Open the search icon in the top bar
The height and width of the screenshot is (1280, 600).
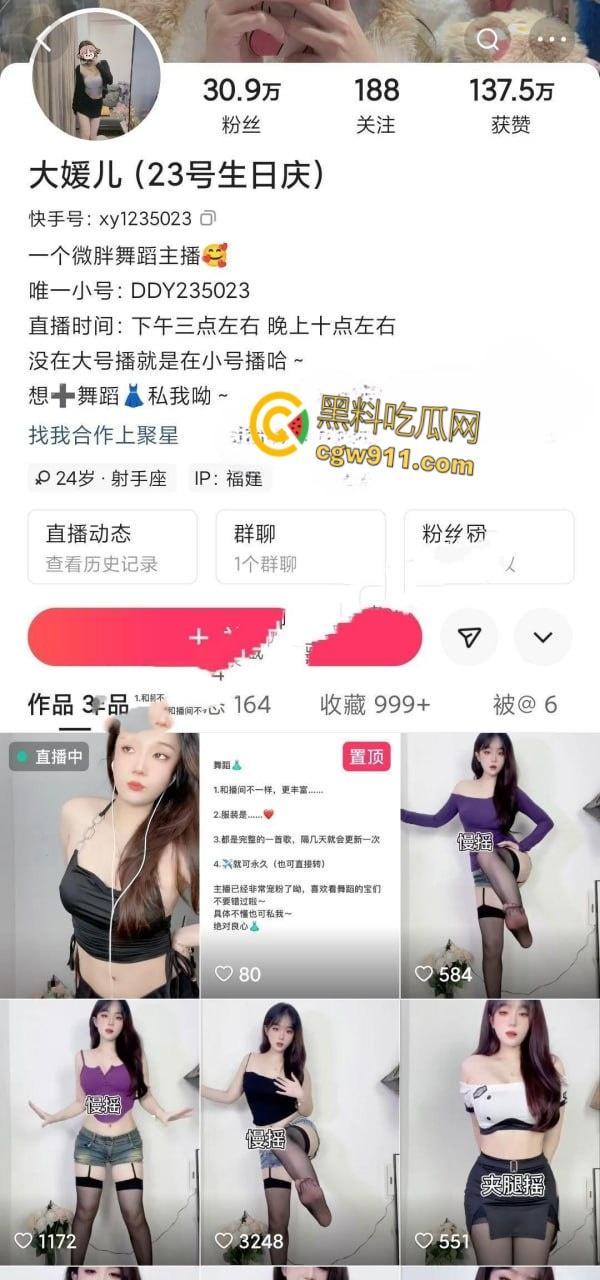click(488, 40)
